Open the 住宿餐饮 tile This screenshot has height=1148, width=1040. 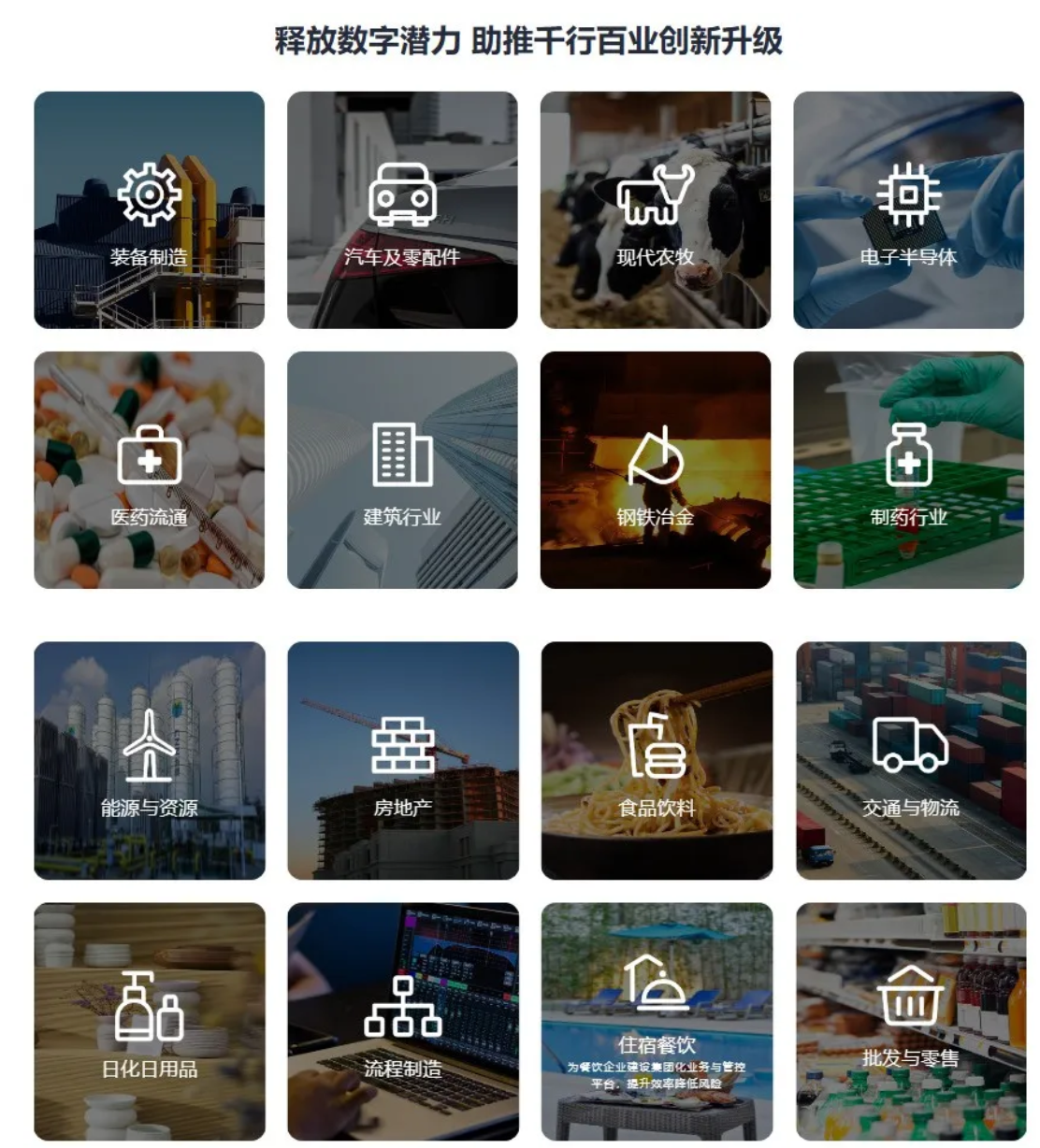coord(657,1021)
